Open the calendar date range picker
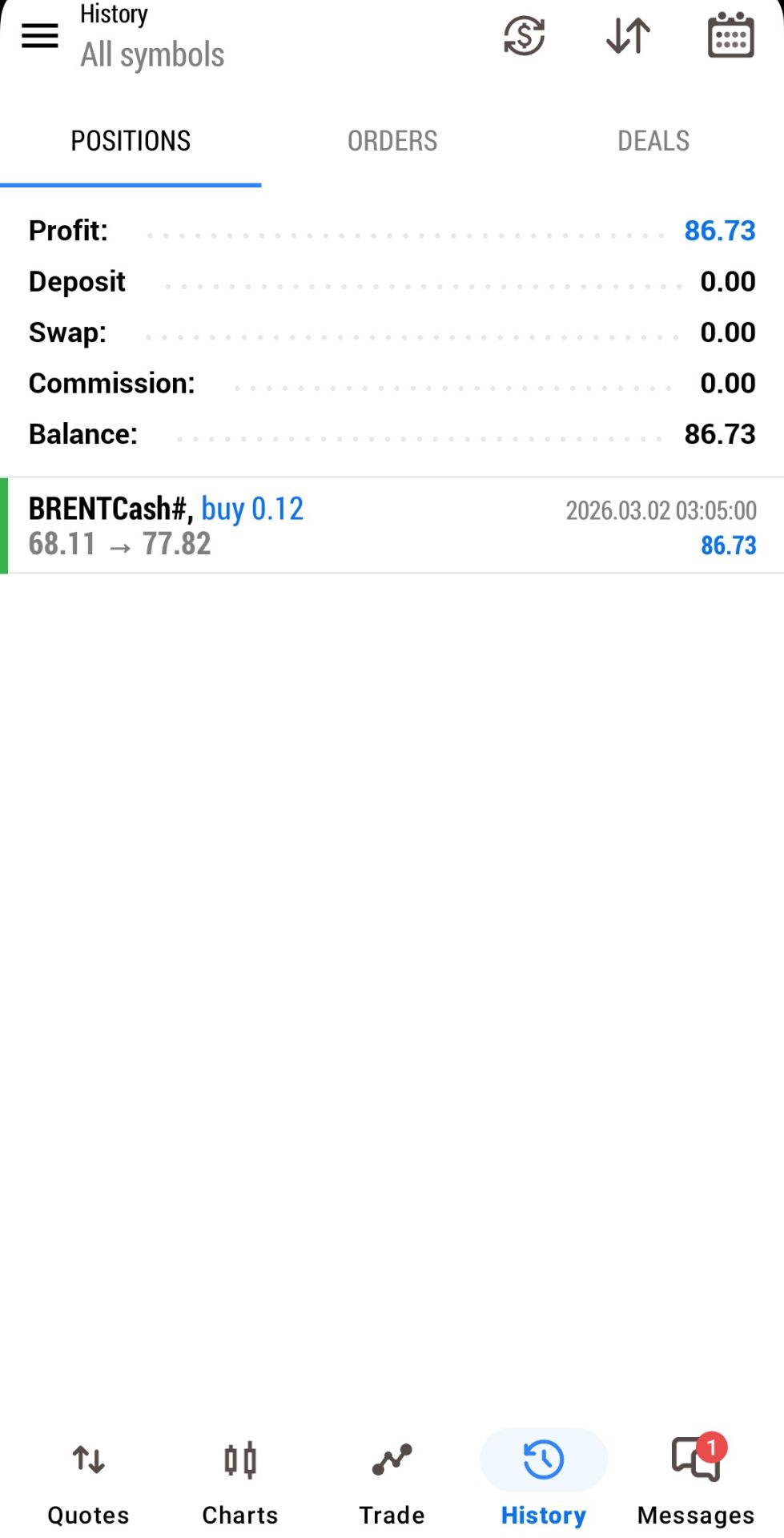 point(730,36)
